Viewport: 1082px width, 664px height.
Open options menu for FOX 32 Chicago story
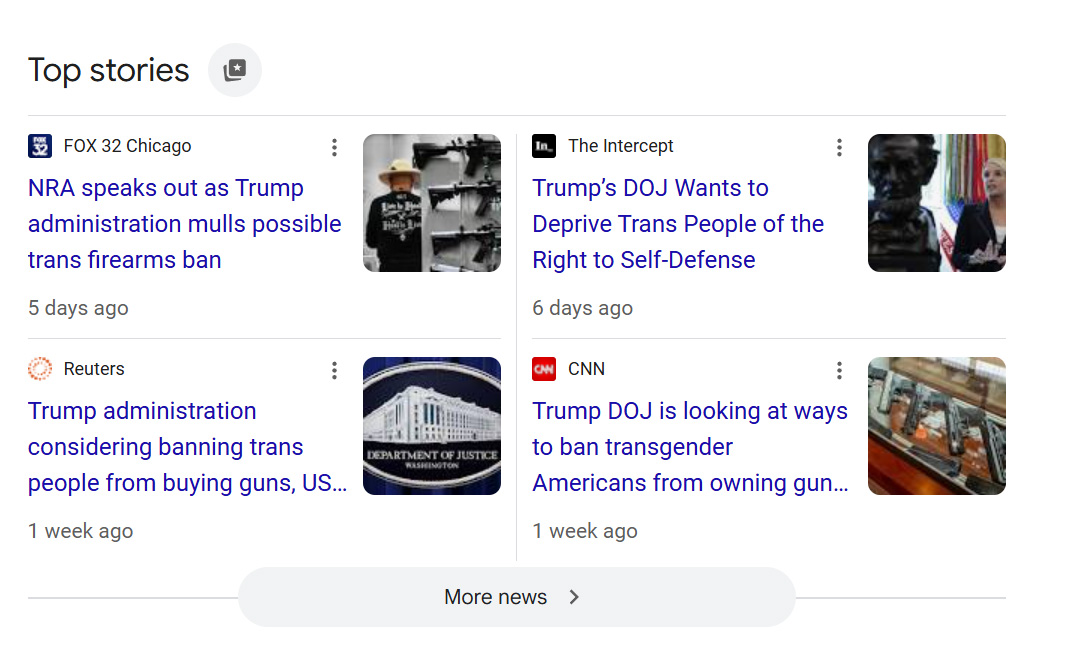[334, 148]
